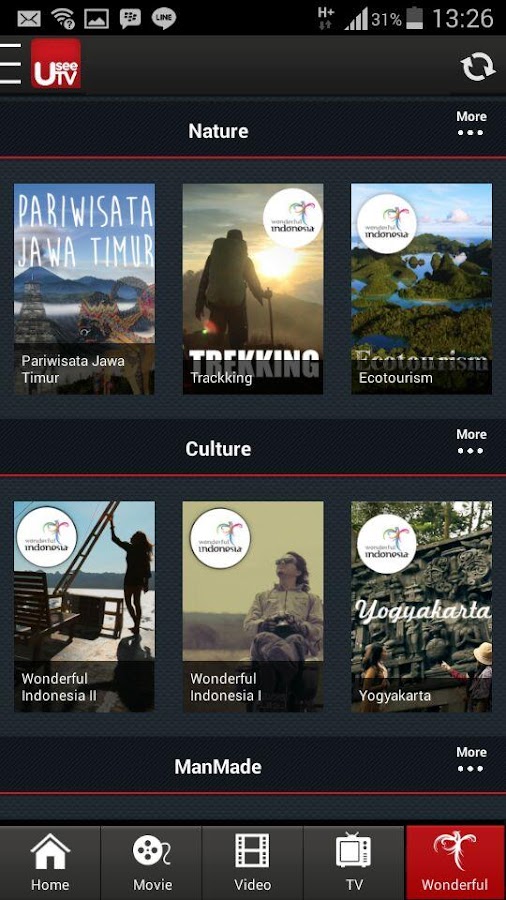Viewport: 506px width, 900px height.
Task: Switch to the TV tab
Action: (354, 863)
